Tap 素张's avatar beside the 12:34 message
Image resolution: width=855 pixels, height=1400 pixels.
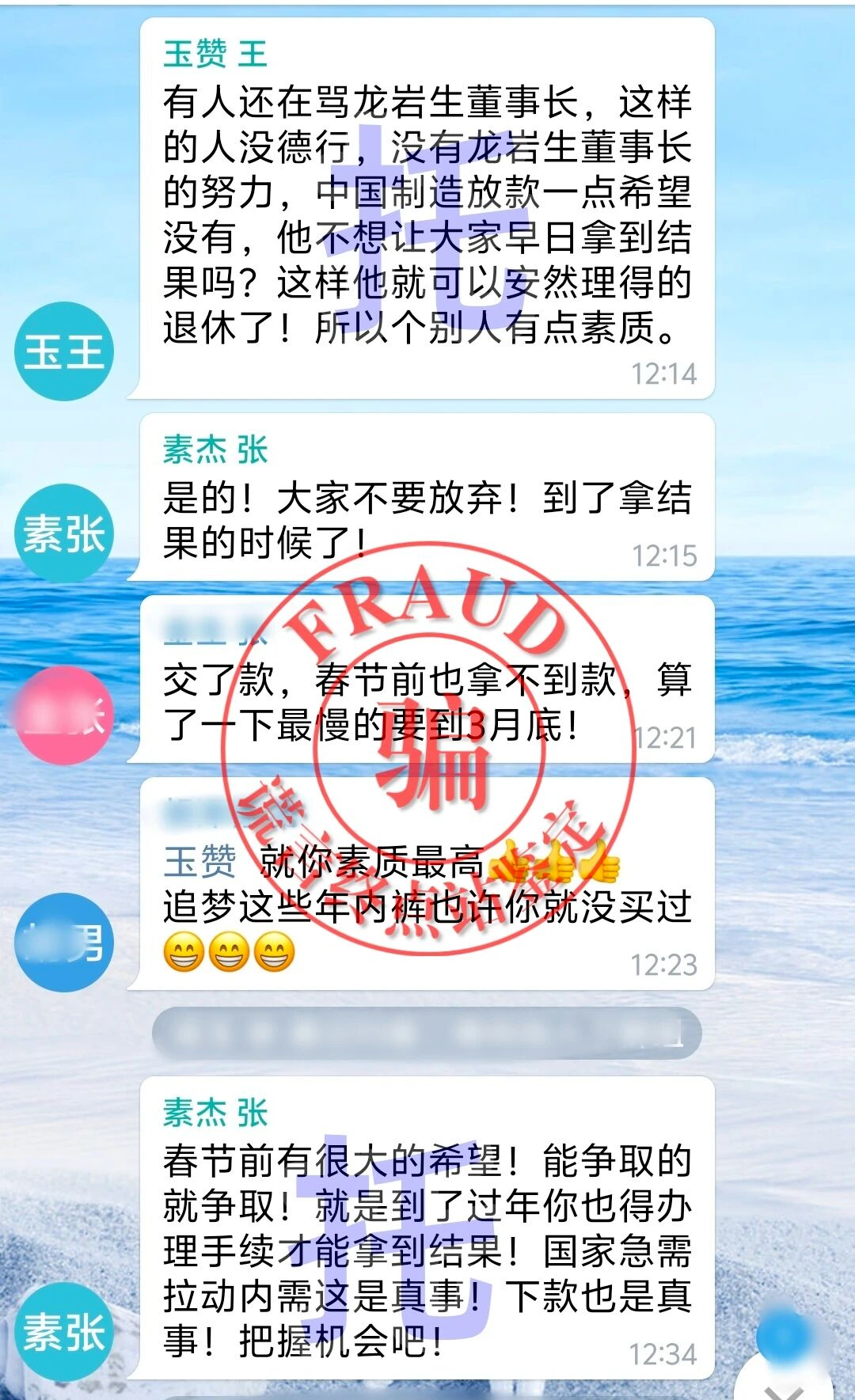[63, 1331]
